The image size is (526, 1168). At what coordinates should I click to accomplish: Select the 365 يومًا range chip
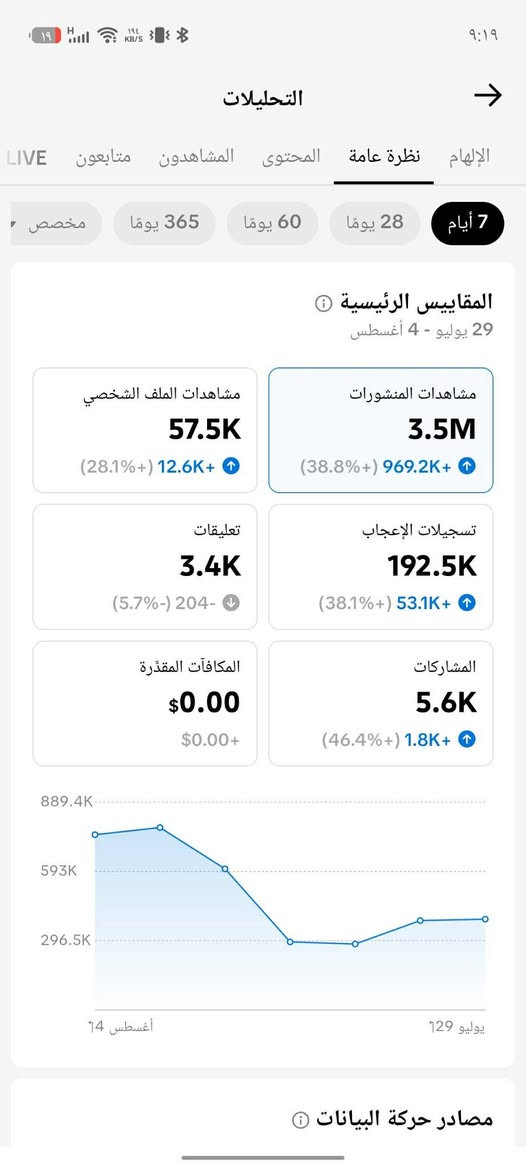(165, 223)
